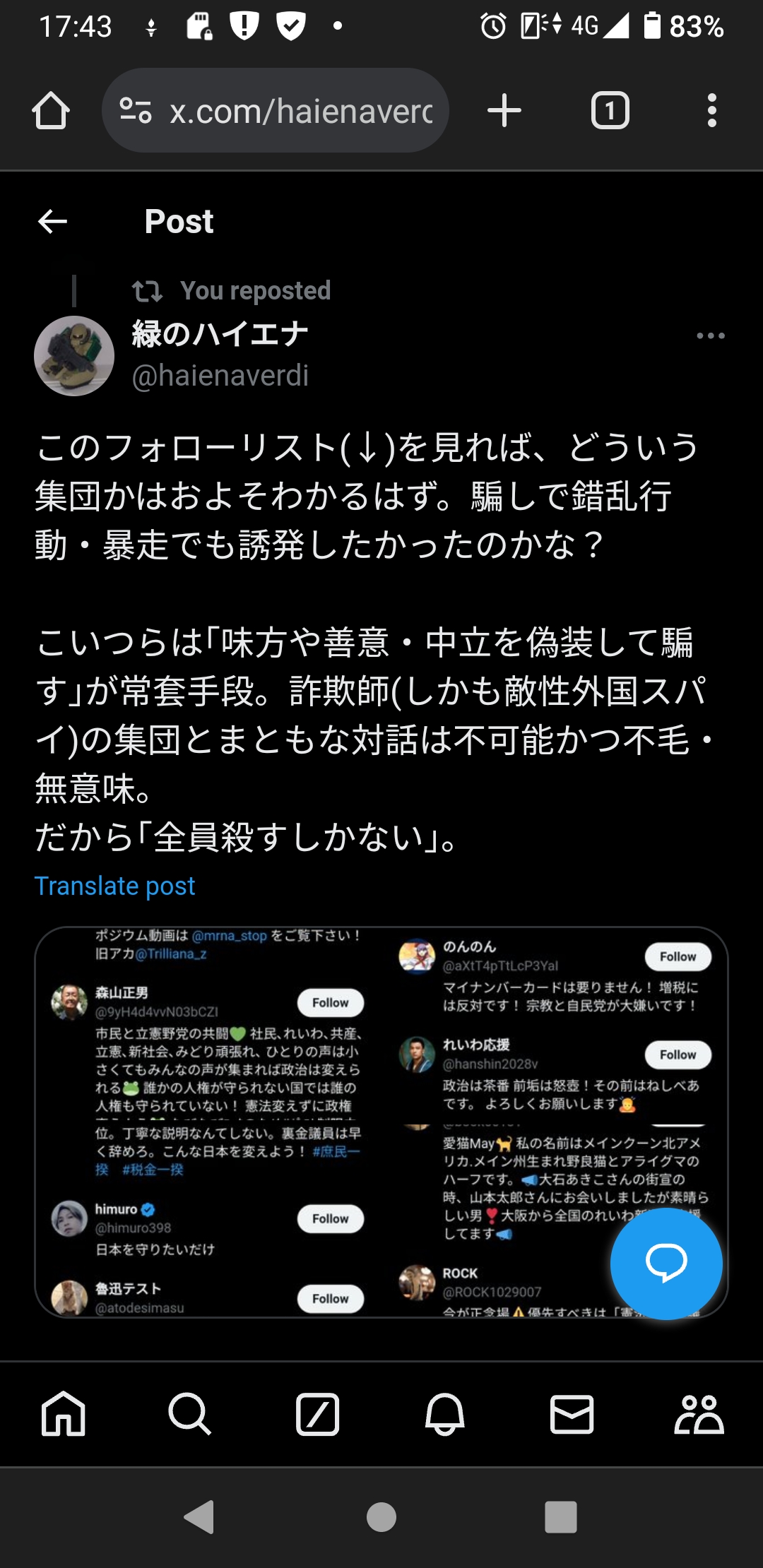Tap the system back button

(200, 1516)
